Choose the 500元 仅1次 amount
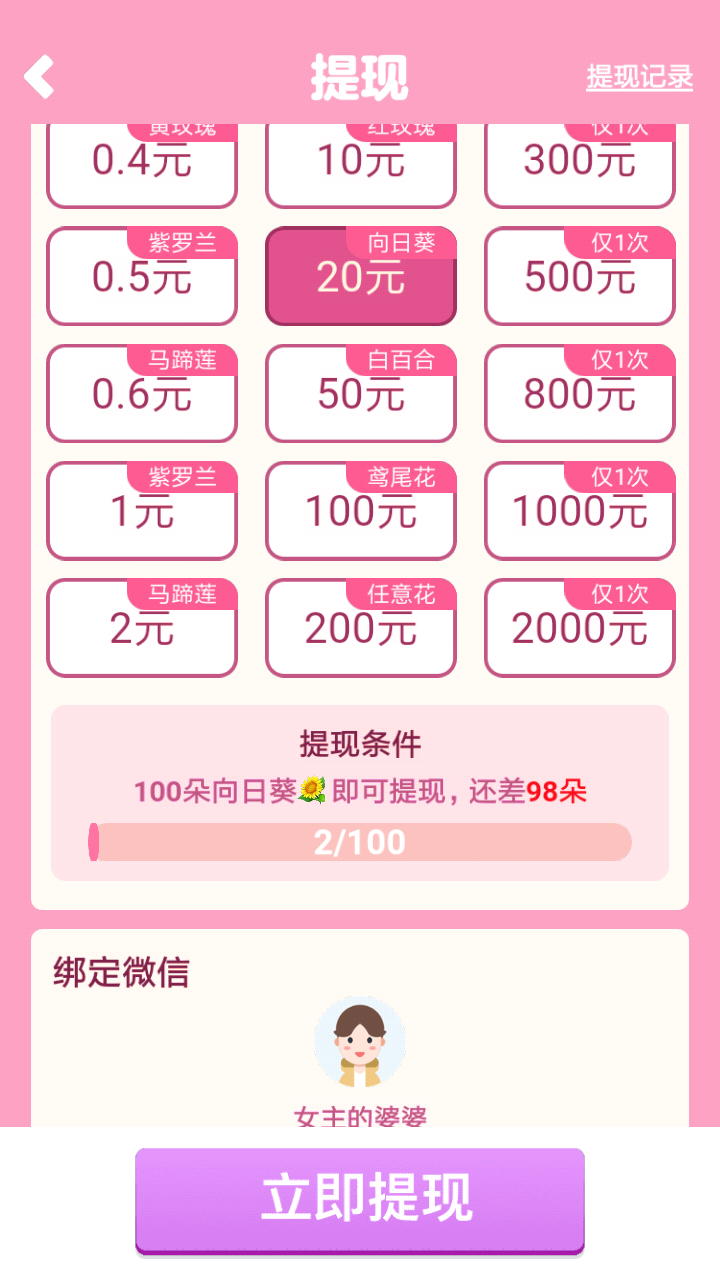Screen dimensions: 720x1280 [579, 277]
